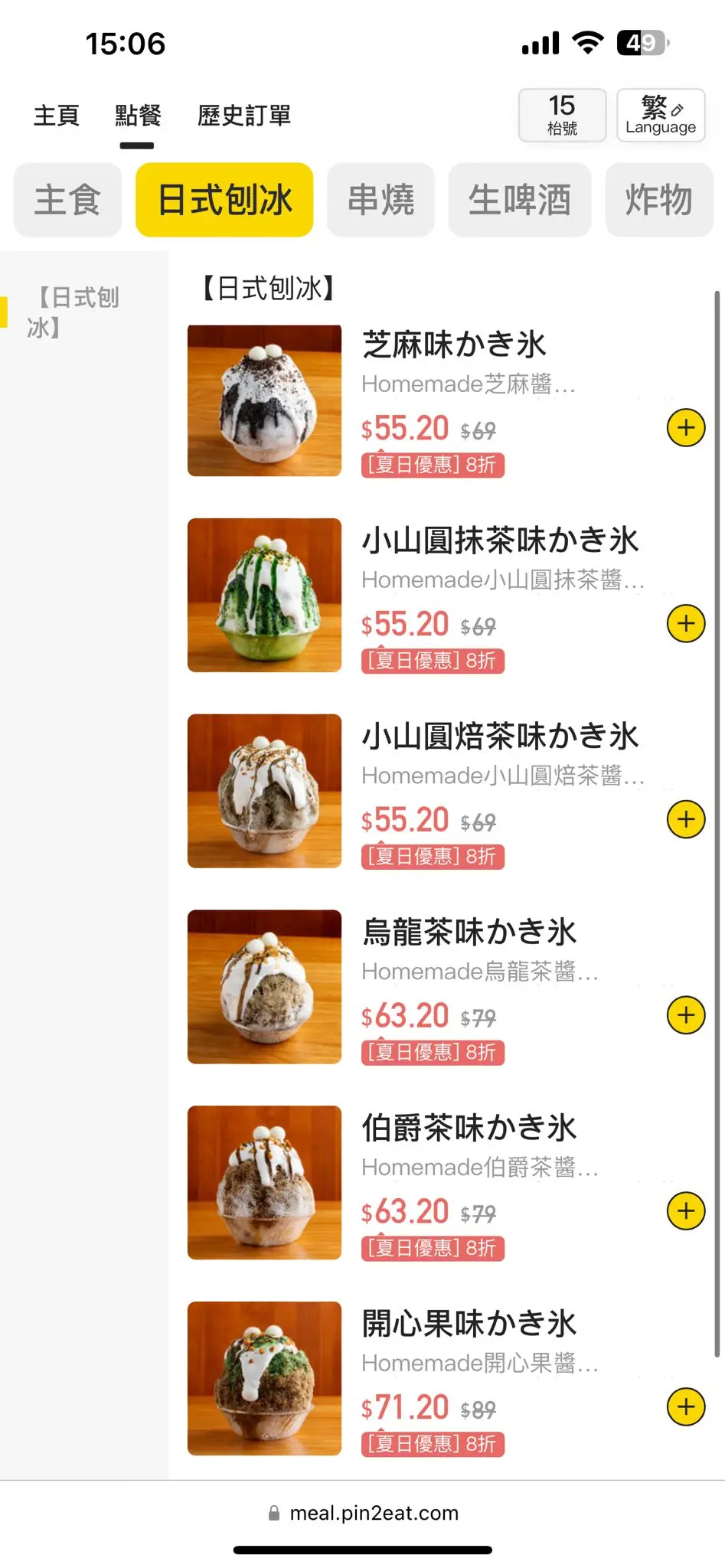The width and height of the screenshot is (725, 1568).
Task: Select 【日式刨冰】 in the side menu
Action: point(77,312)
